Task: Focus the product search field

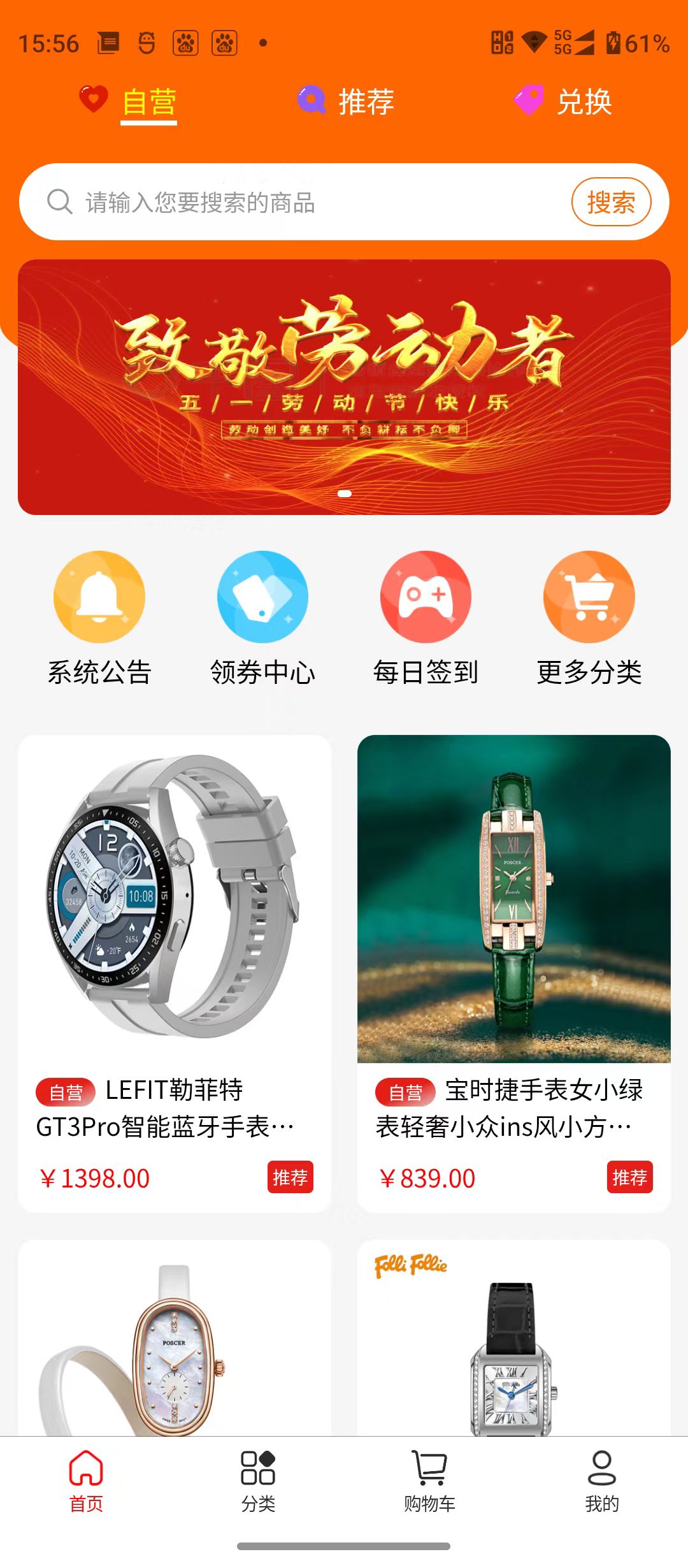Action: [x=306, y=203]
